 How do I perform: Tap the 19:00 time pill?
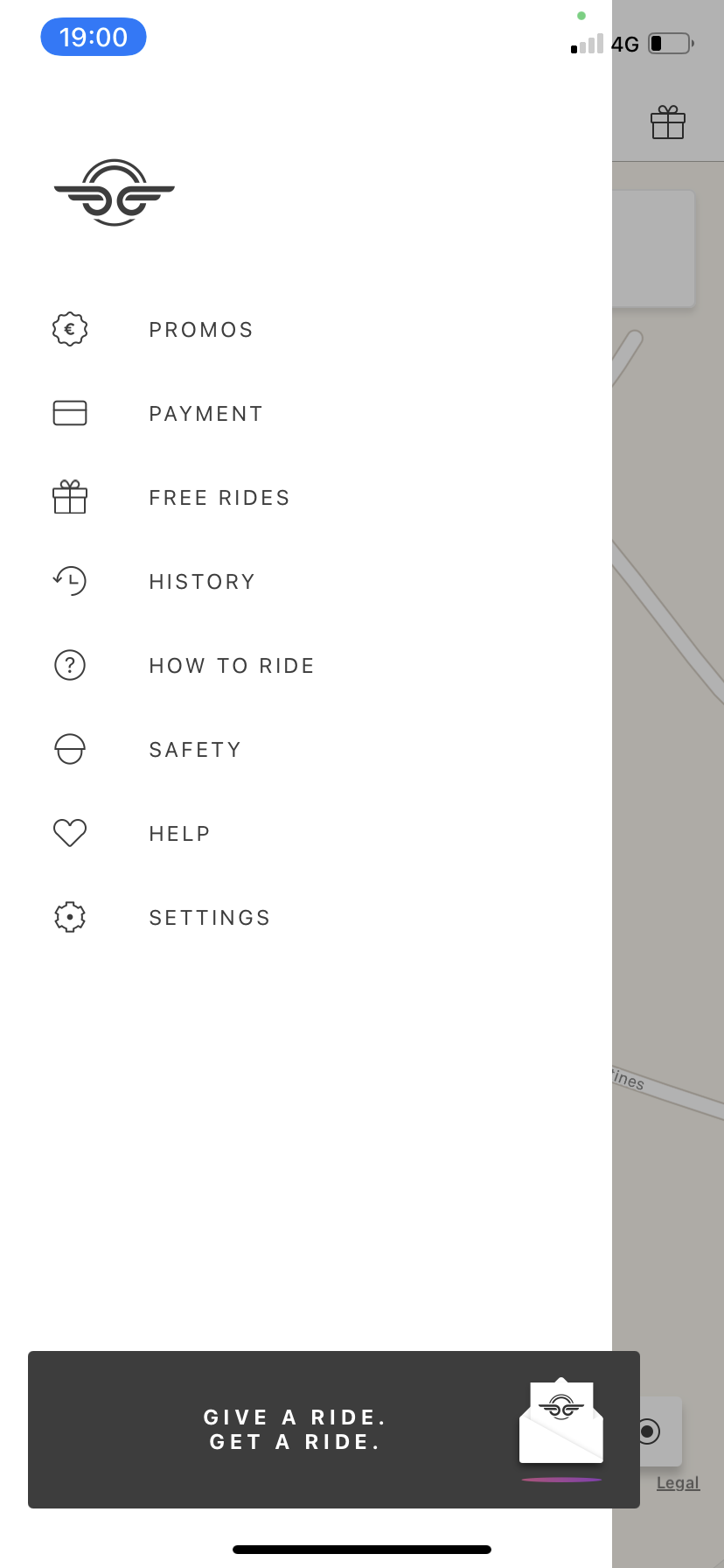pos(93,37)
